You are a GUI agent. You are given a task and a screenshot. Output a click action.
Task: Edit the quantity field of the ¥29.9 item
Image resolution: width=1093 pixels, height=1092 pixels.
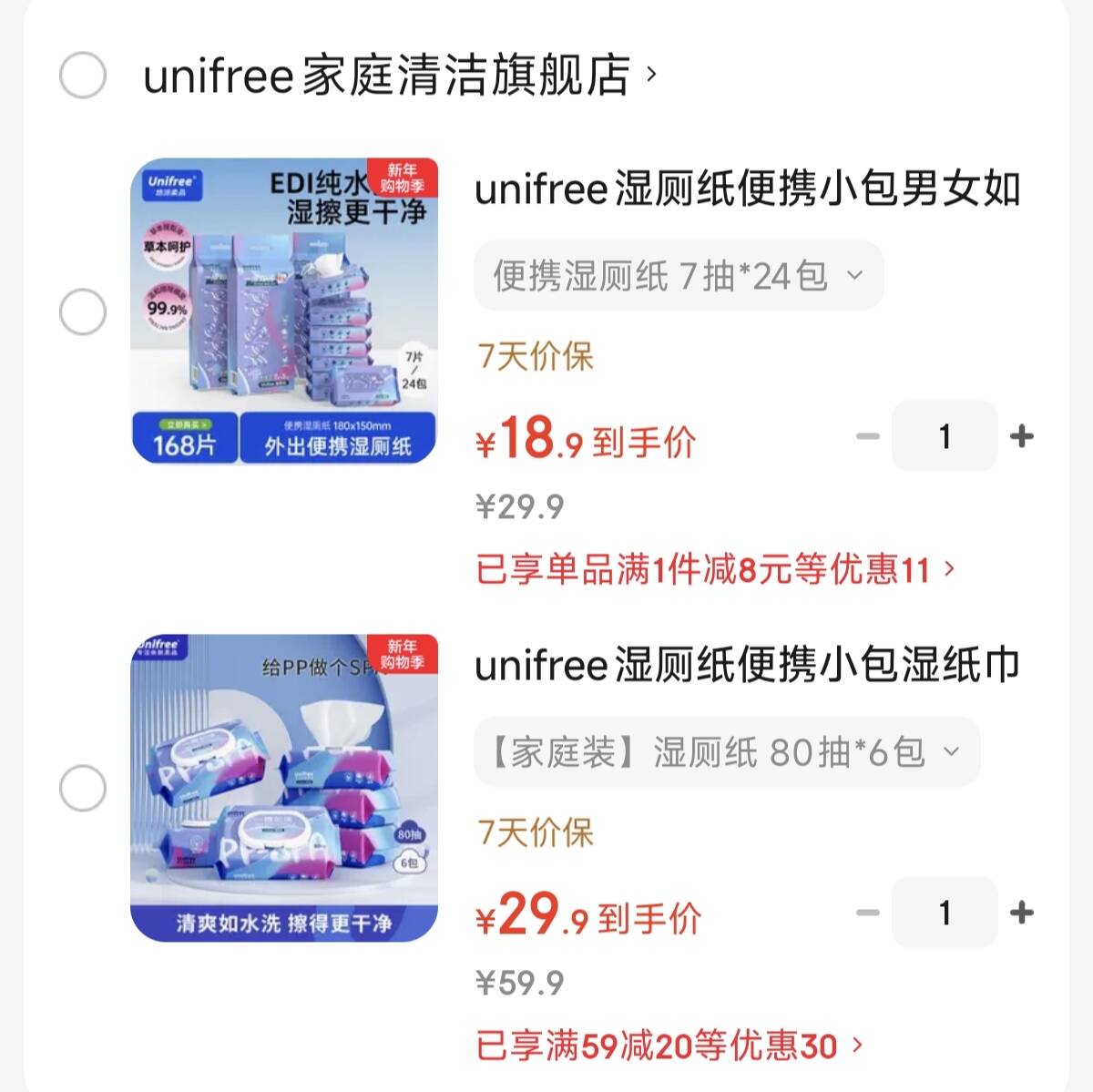[x=945, y=912]
